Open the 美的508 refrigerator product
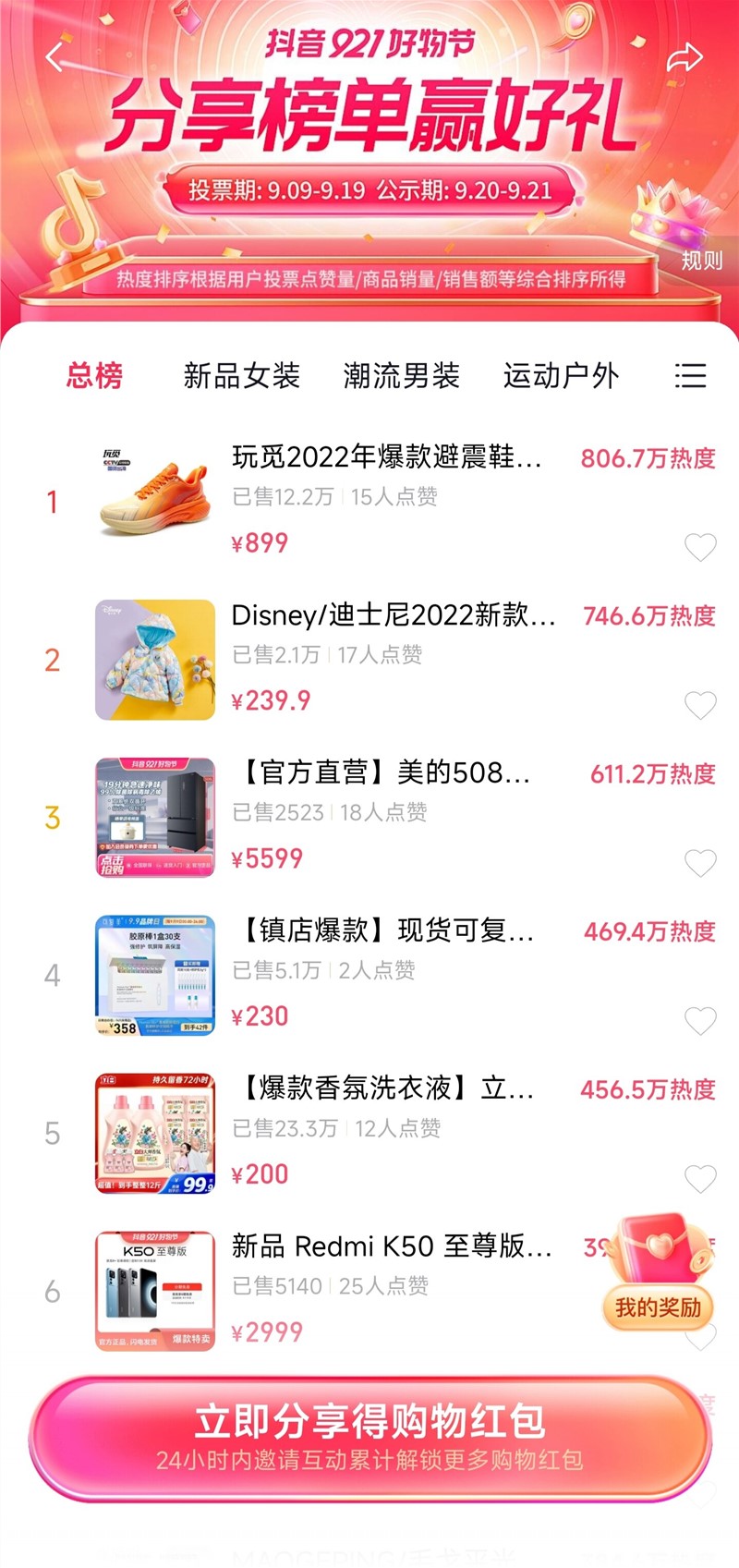 coord(386,773)
